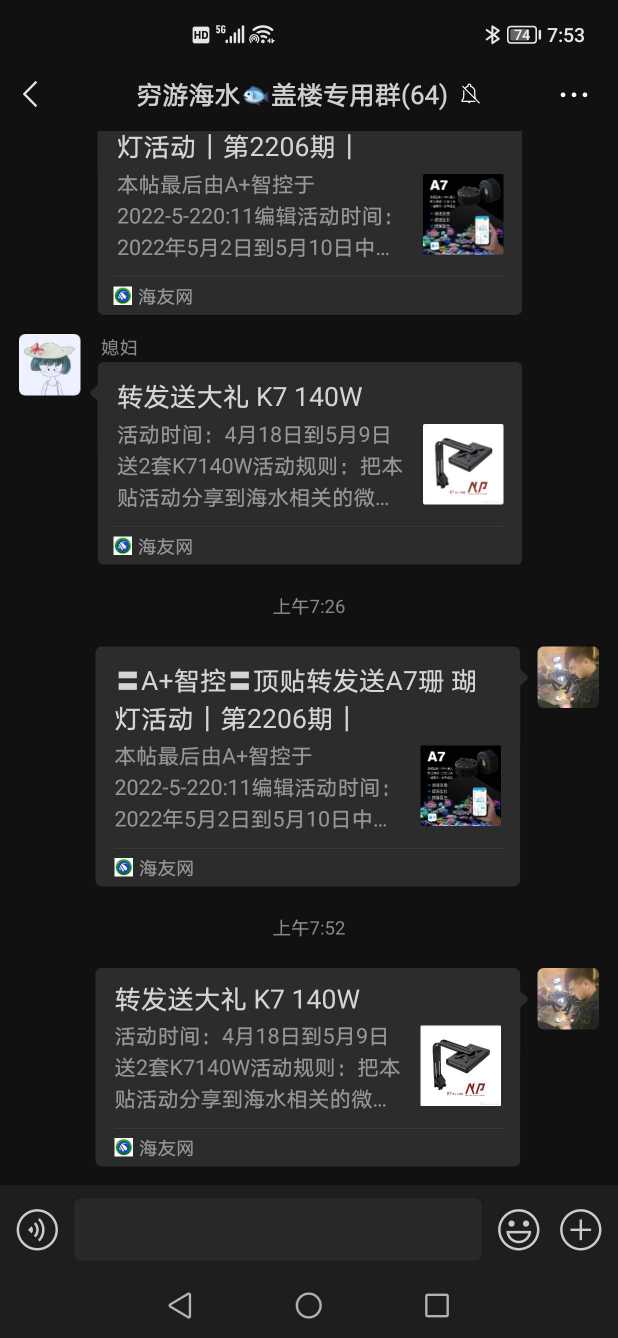Open the emoji sticker panel
Image resolution: width=618 pixels, height=1338 pixels.
click(x=519, y=1229)
